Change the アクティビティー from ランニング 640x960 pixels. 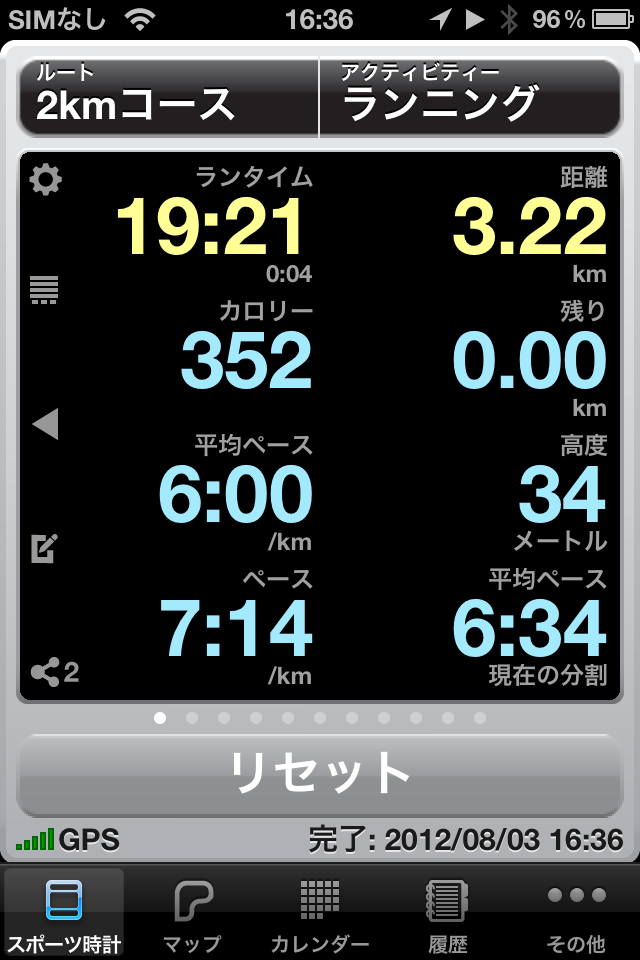coord(470,97)
